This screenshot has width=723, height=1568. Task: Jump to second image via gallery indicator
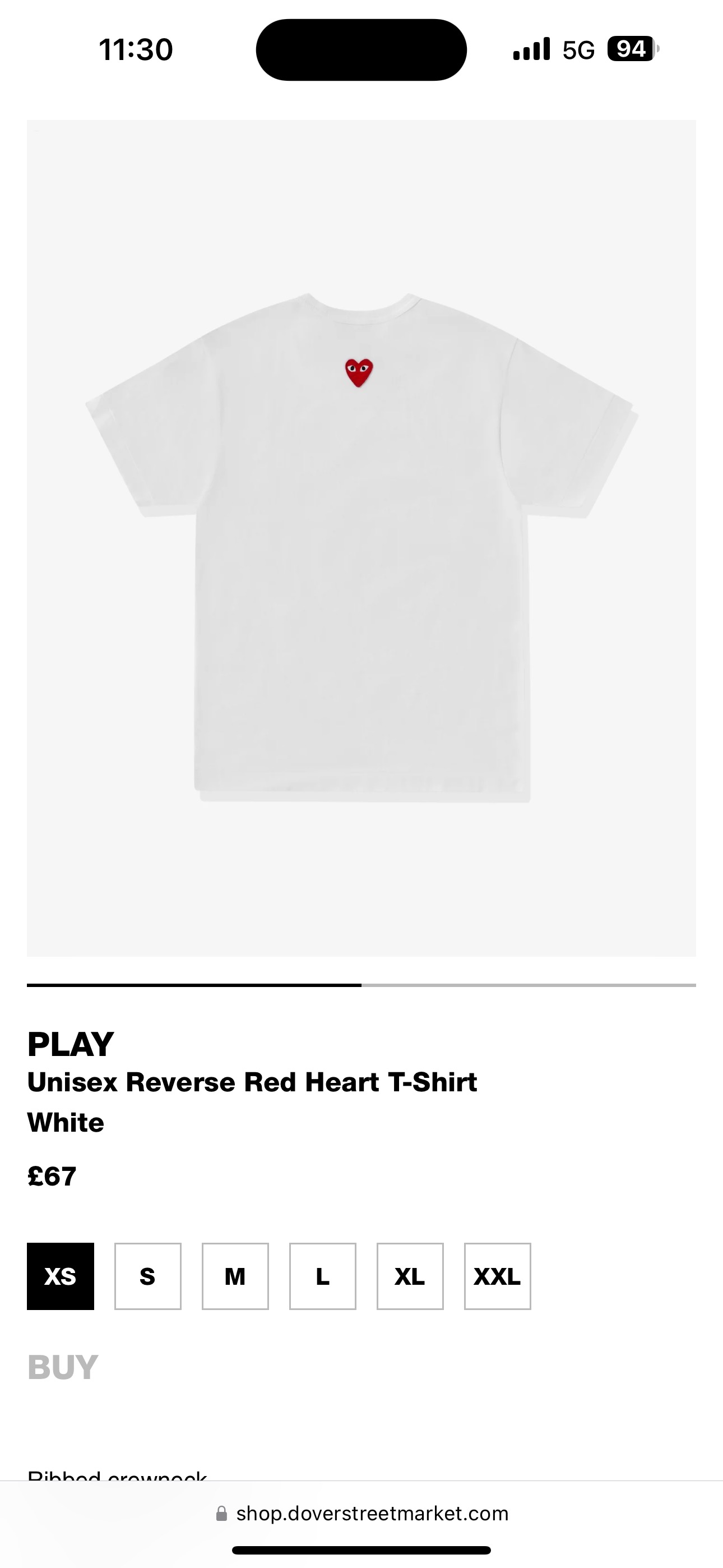point(529,985)
